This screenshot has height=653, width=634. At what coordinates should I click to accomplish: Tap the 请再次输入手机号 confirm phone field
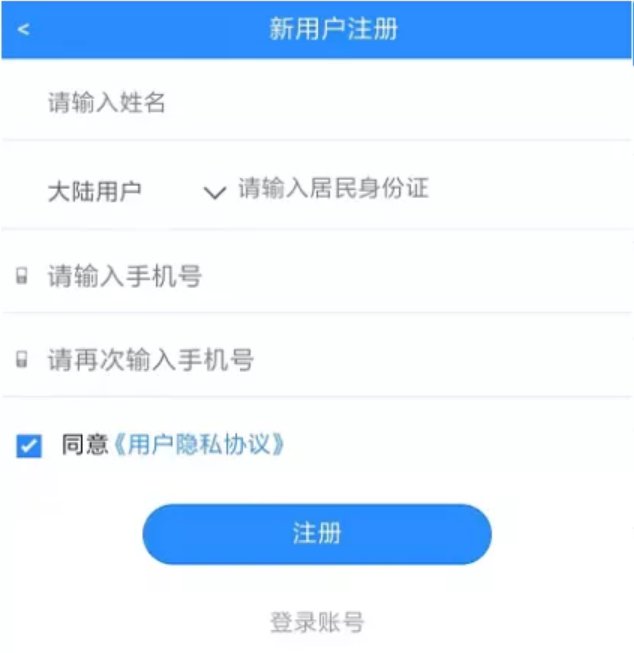(320, 360)
